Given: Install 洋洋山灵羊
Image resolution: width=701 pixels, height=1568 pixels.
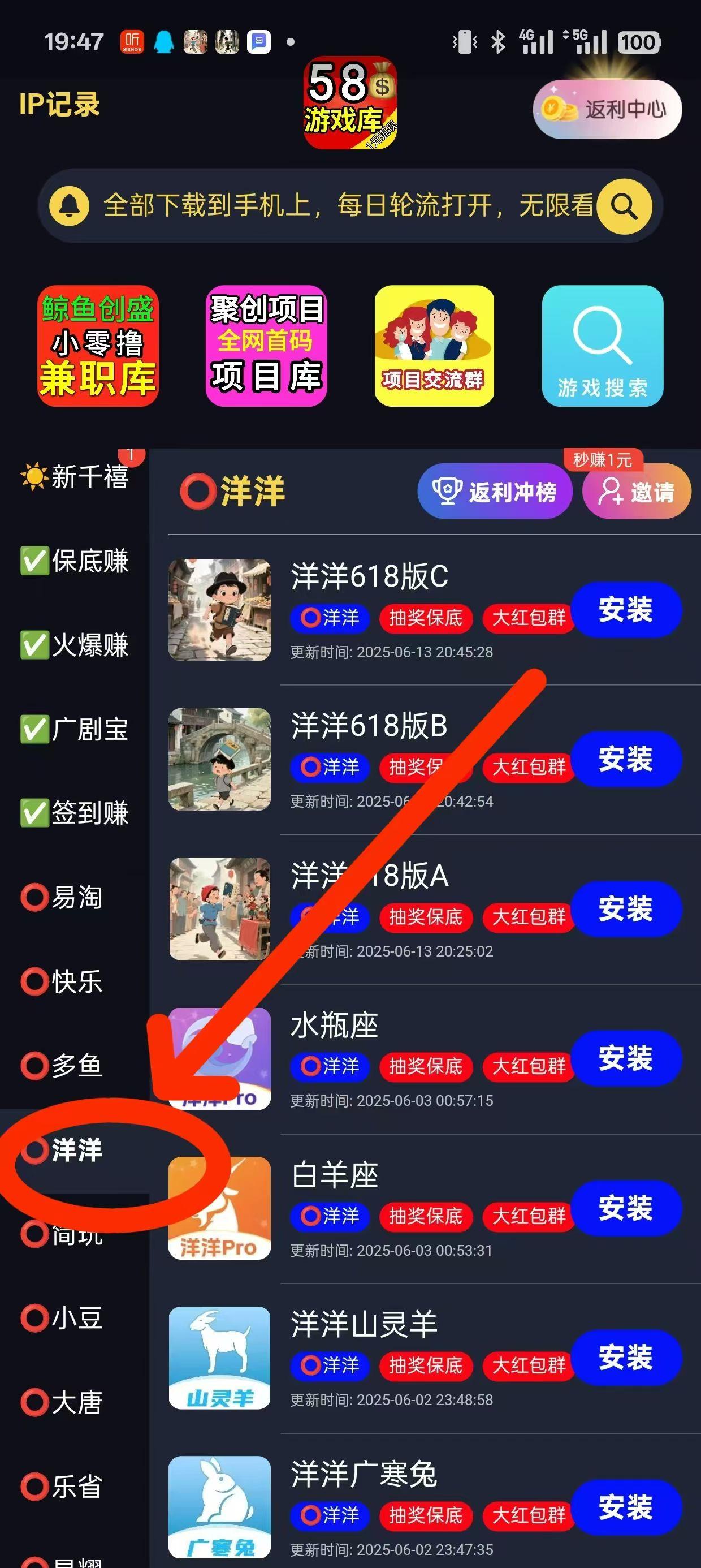Looking at the screenshot, I should pyautogui.click(x=626, y=1358).
